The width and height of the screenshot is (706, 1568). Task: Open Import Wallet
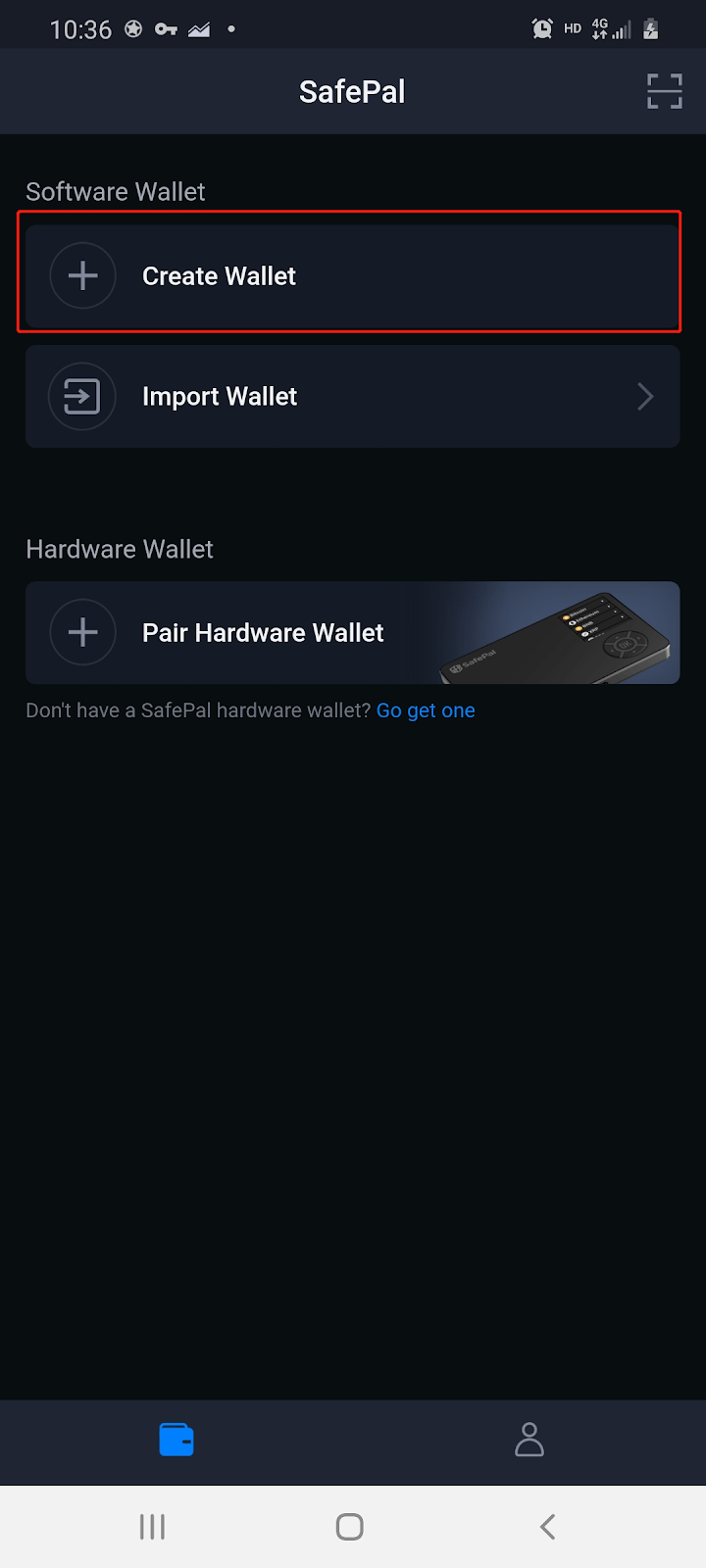click(351, 397)
